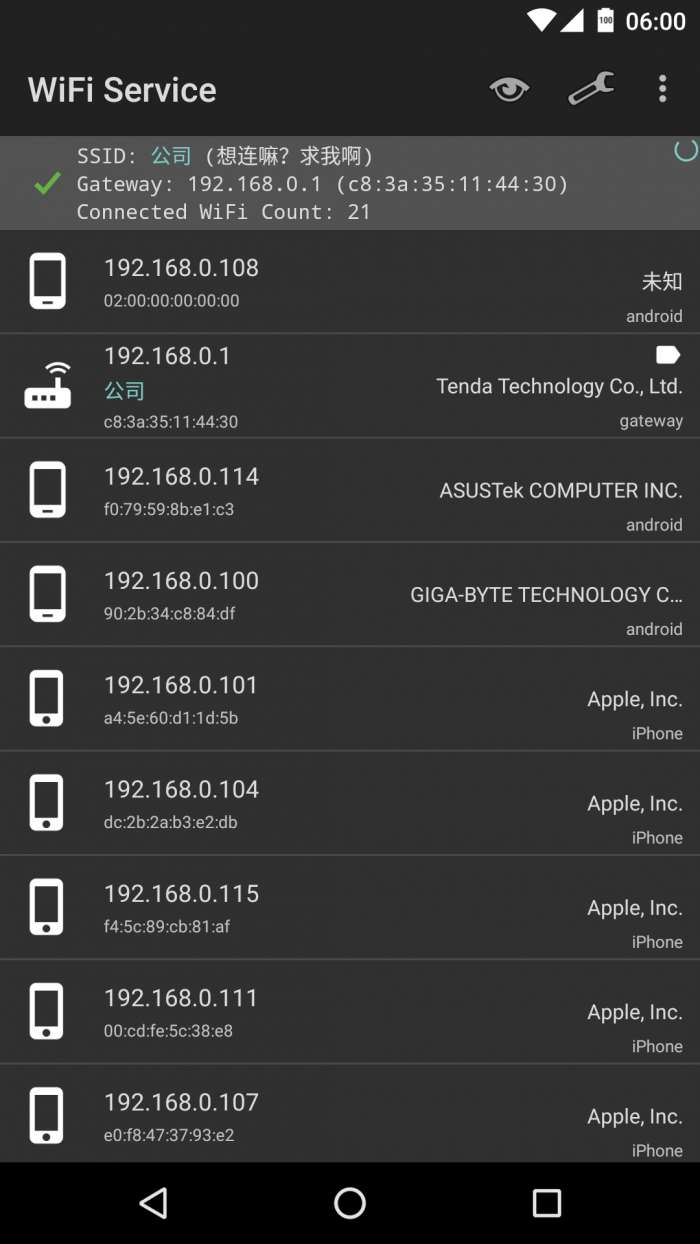Open the Tenda gateway 192.168.0.1 row
This screenshot has width=700, height=1244.
click(x=350, y=386)
